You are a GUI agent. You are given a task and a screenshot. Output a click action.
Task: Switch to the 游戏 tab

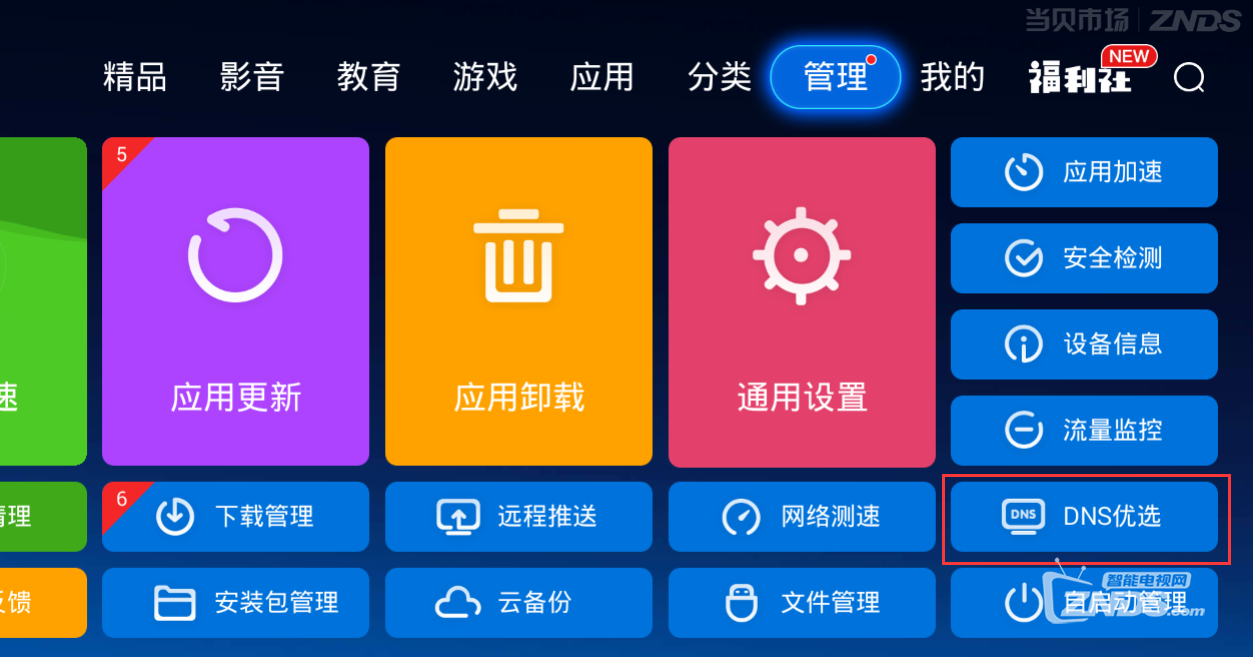pyautogui.click(x=485, y=77)
